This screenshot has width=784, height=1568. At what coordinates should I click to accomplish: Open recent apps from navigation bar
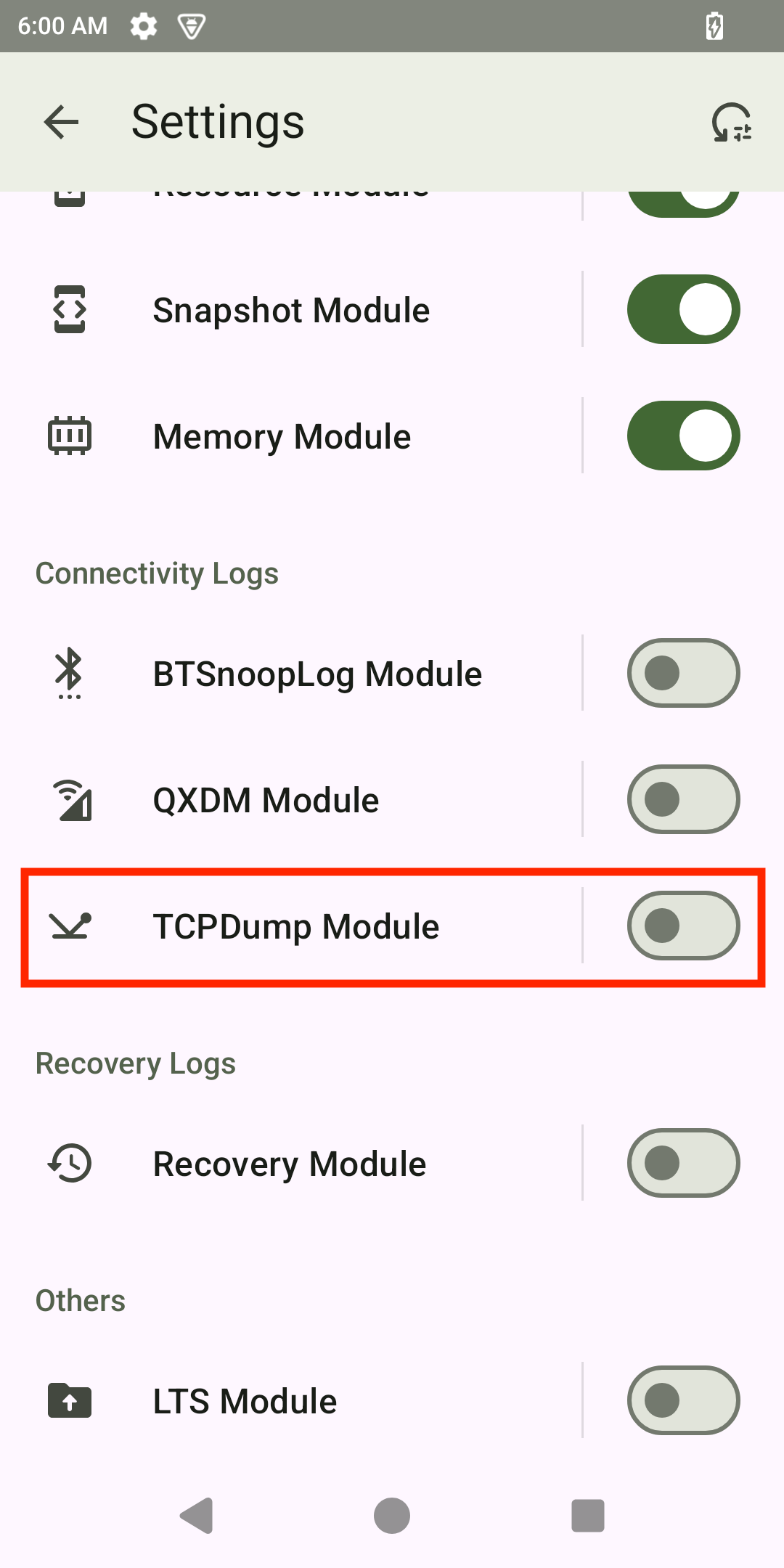tap(588, 1516)
